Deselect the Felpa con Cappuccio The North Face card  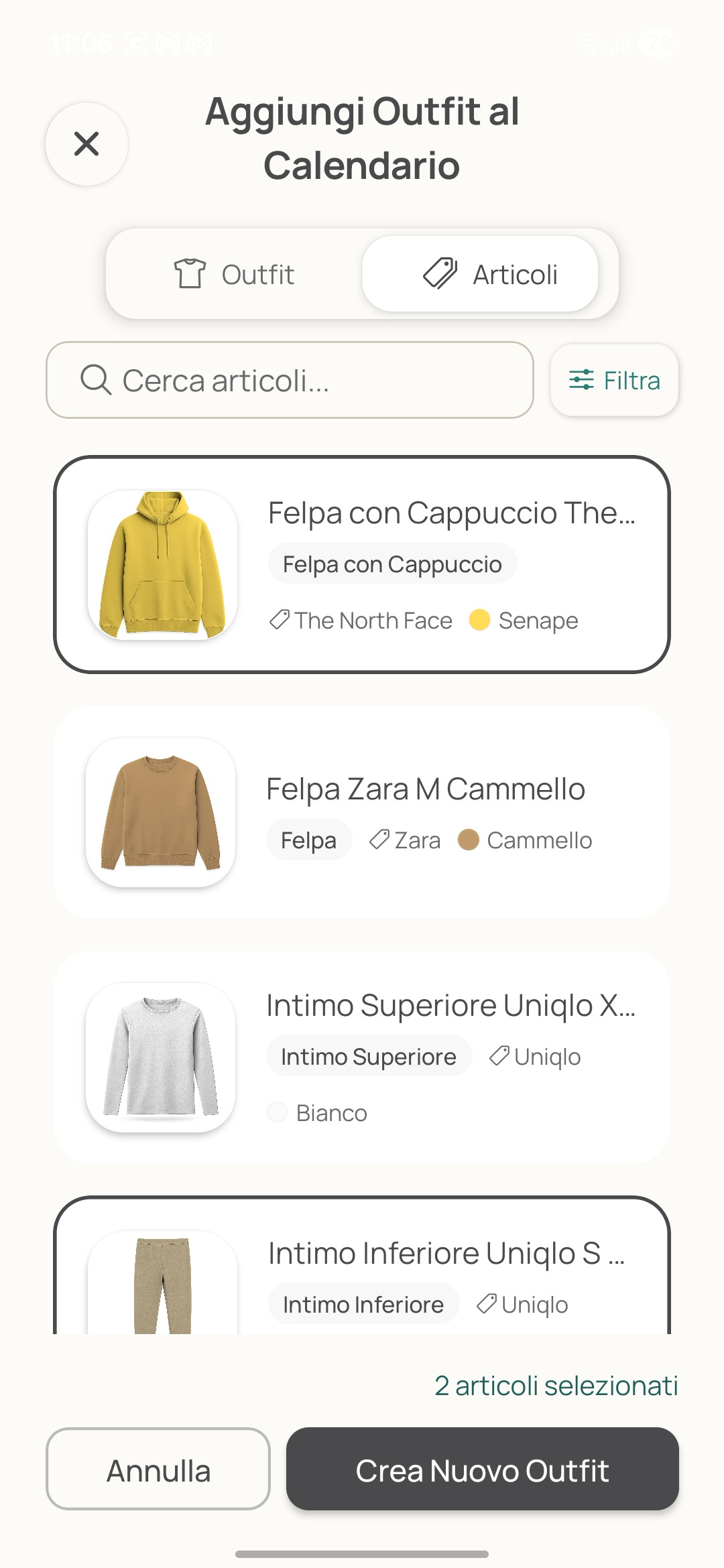362,563
